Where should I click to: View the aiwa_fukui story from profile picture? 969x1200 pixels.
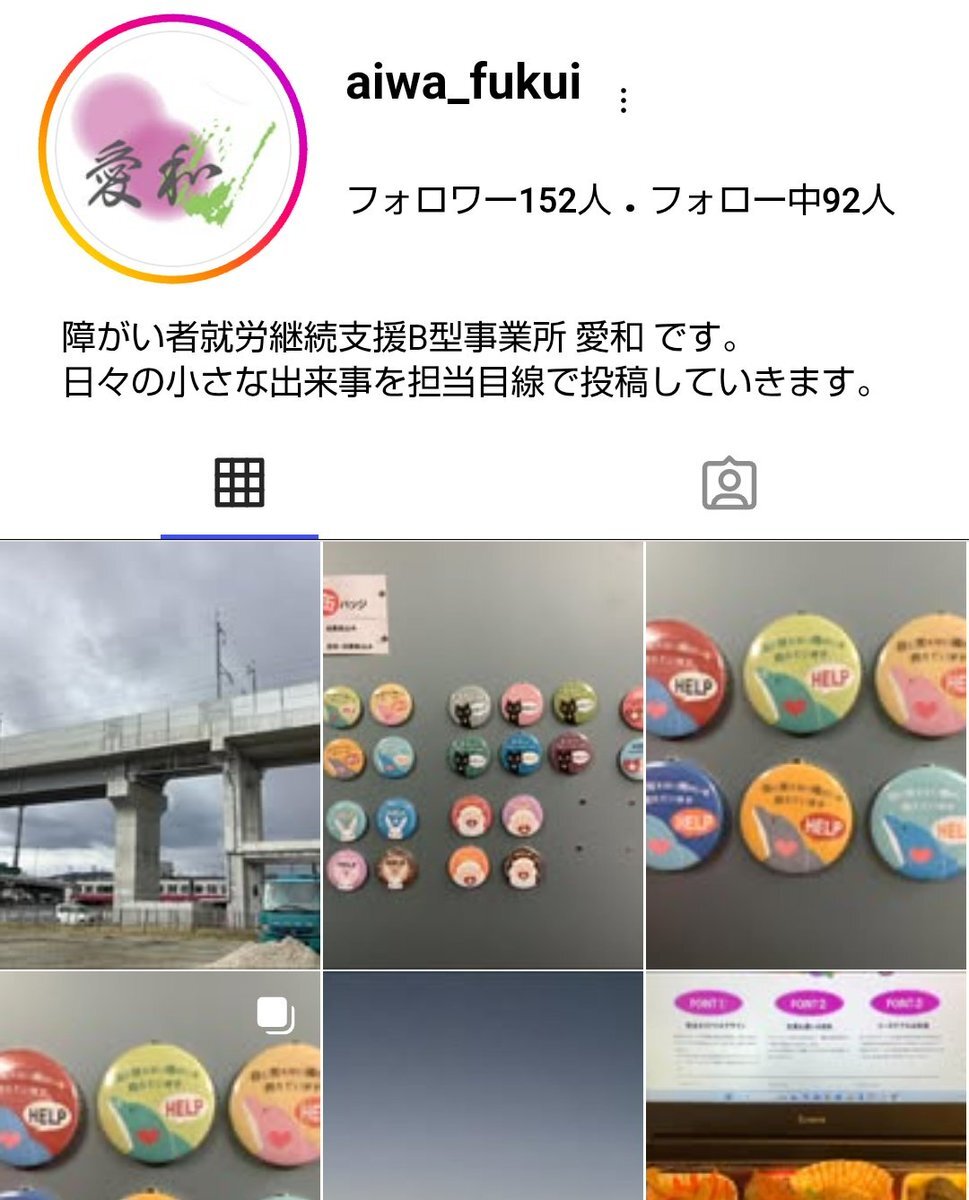(172, 148)
